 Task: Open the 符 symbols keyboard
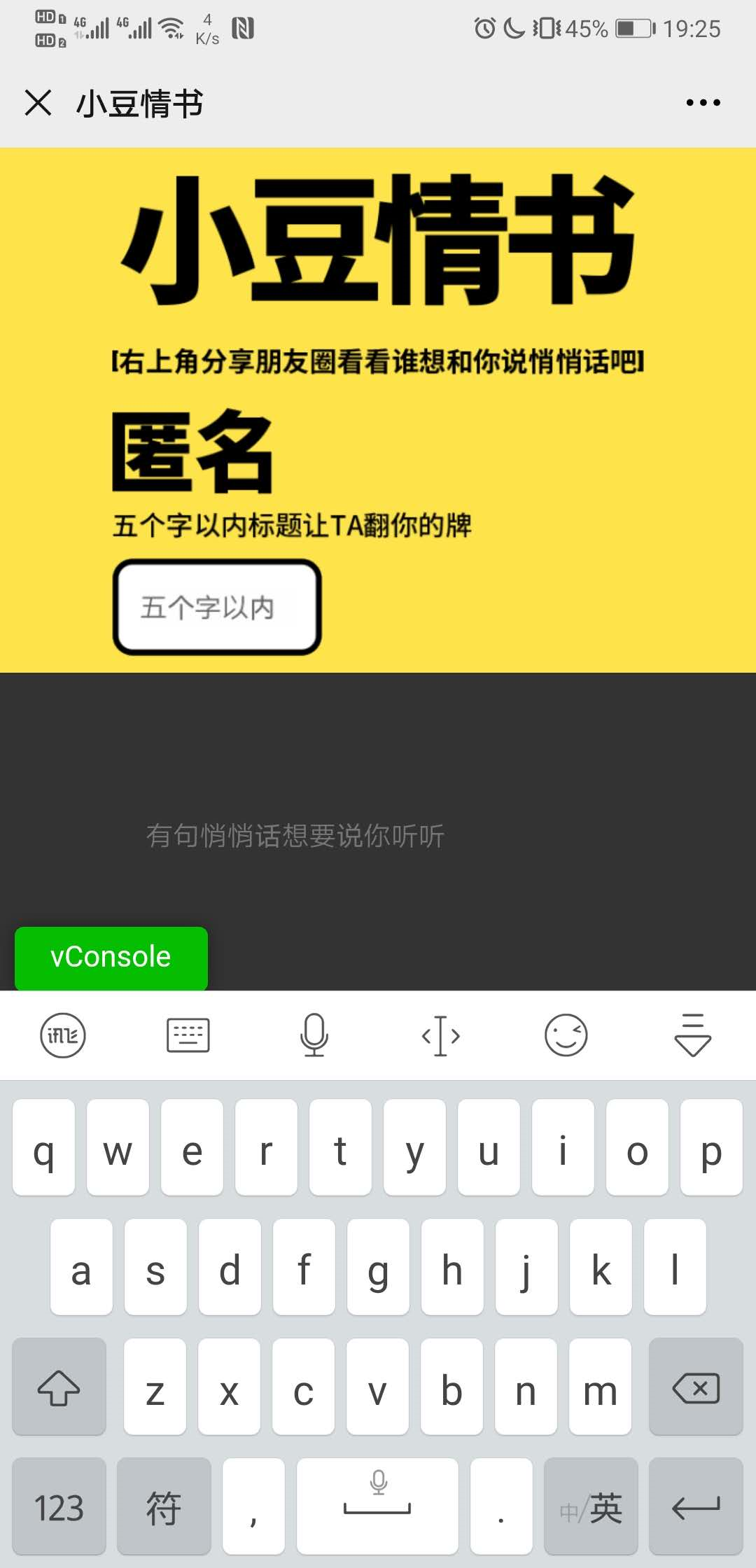[164, 1508]
